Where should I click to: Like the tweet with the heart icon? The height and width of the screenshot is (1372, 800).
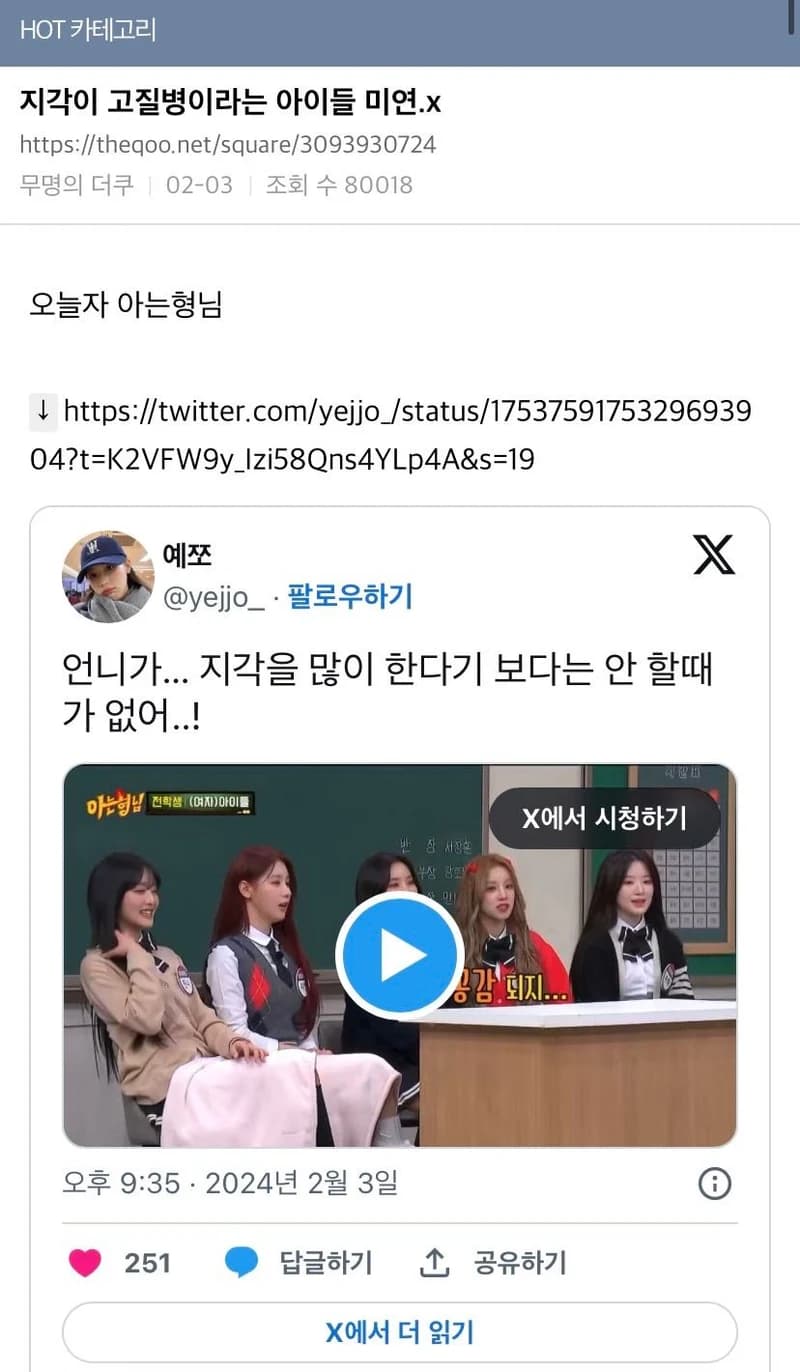86,1263
